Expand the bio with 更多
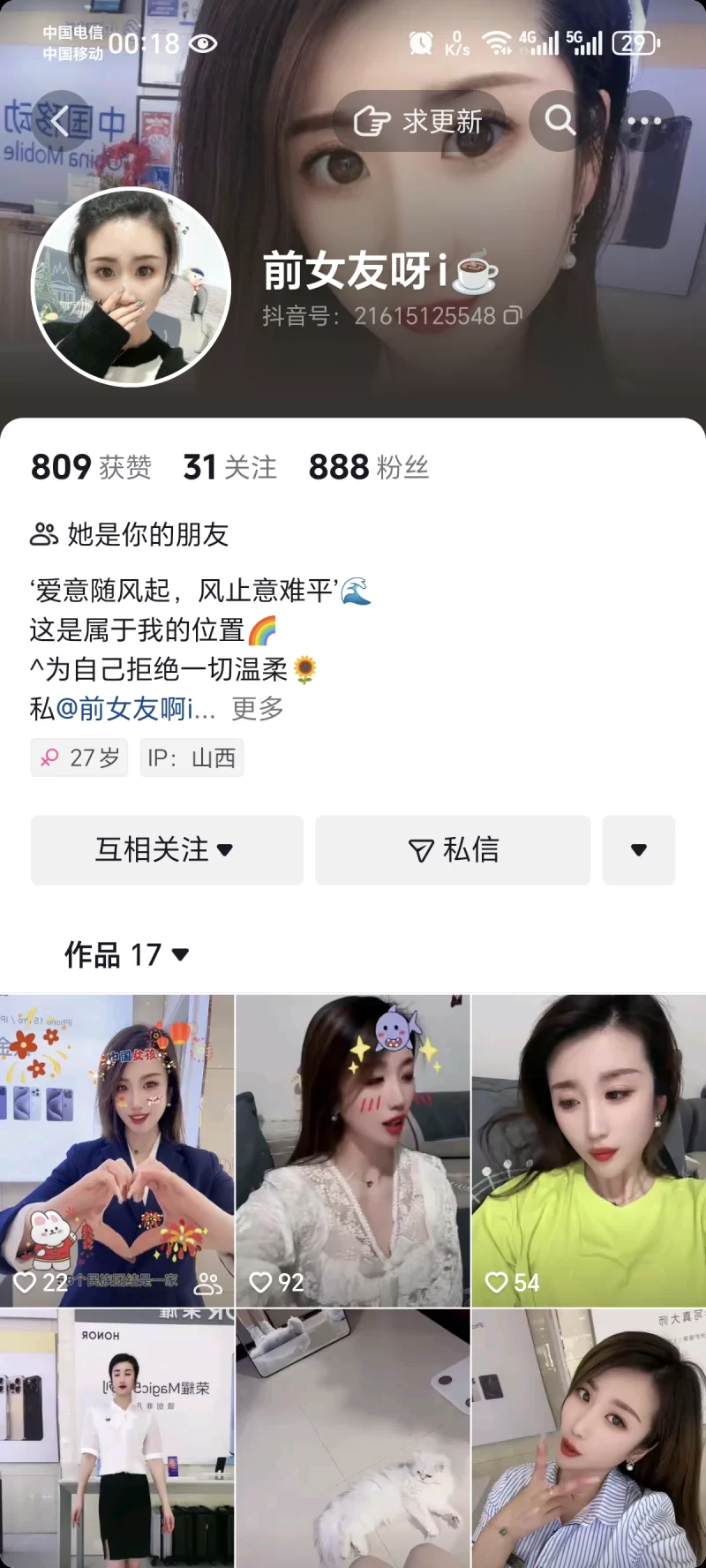This screenshot has width=706, height=1568. [258, 709]
